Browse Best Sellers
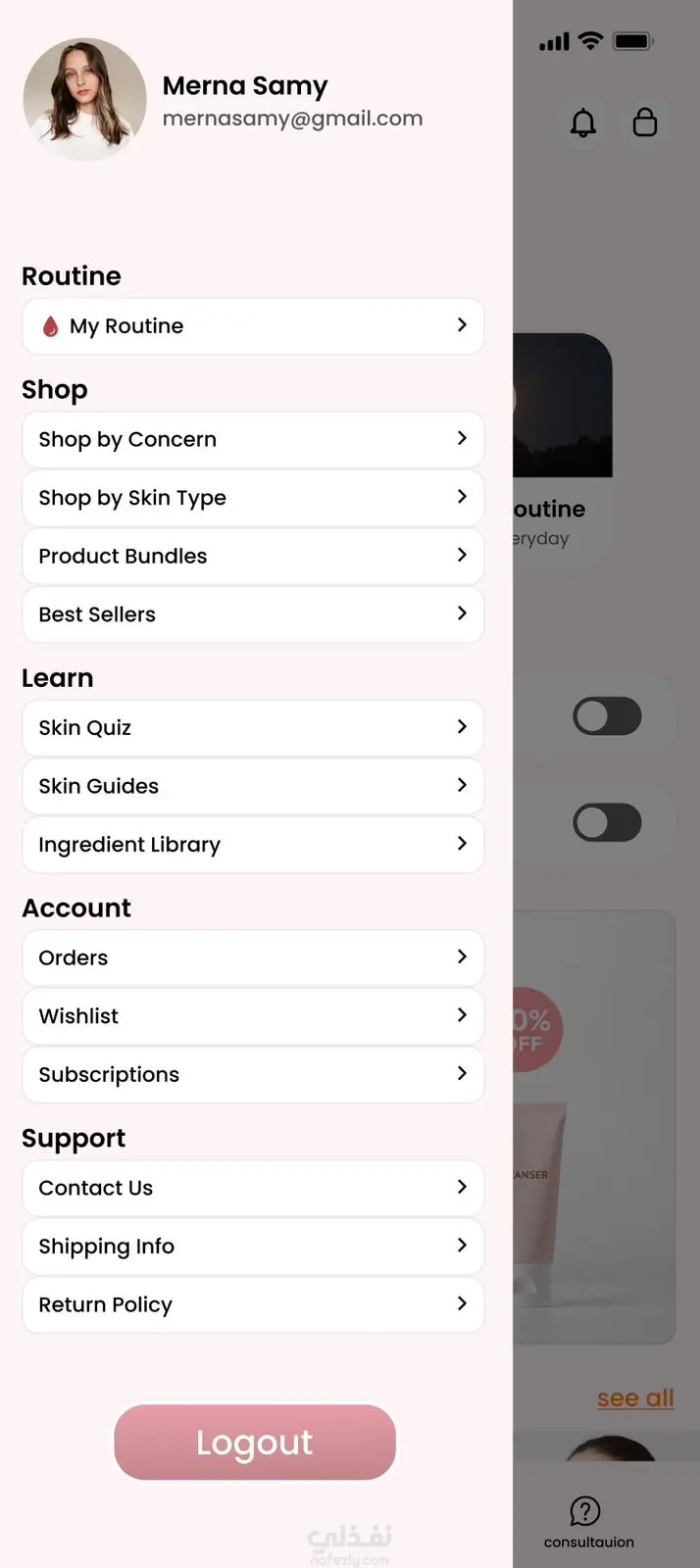 pos(253,614)
